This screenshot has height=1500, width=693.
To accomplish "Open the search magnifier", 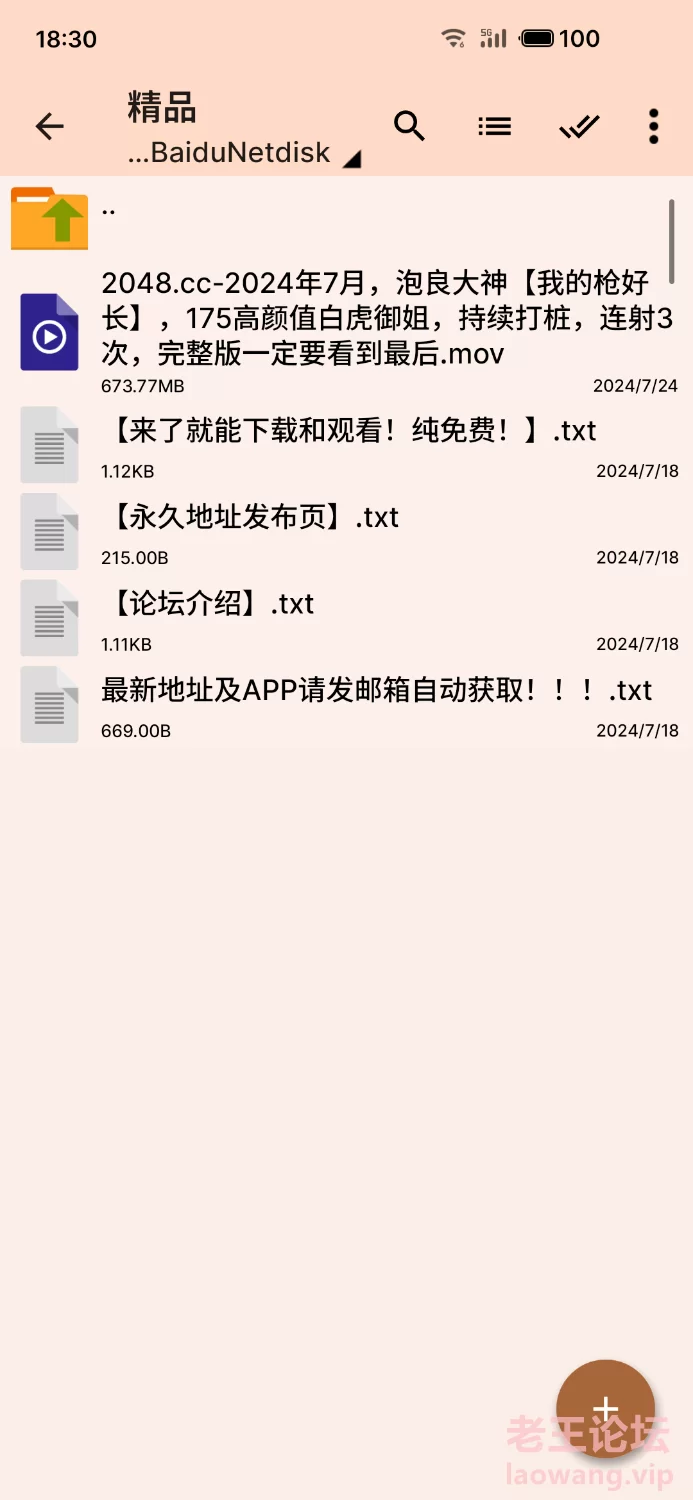I will [x=409, y=126].
